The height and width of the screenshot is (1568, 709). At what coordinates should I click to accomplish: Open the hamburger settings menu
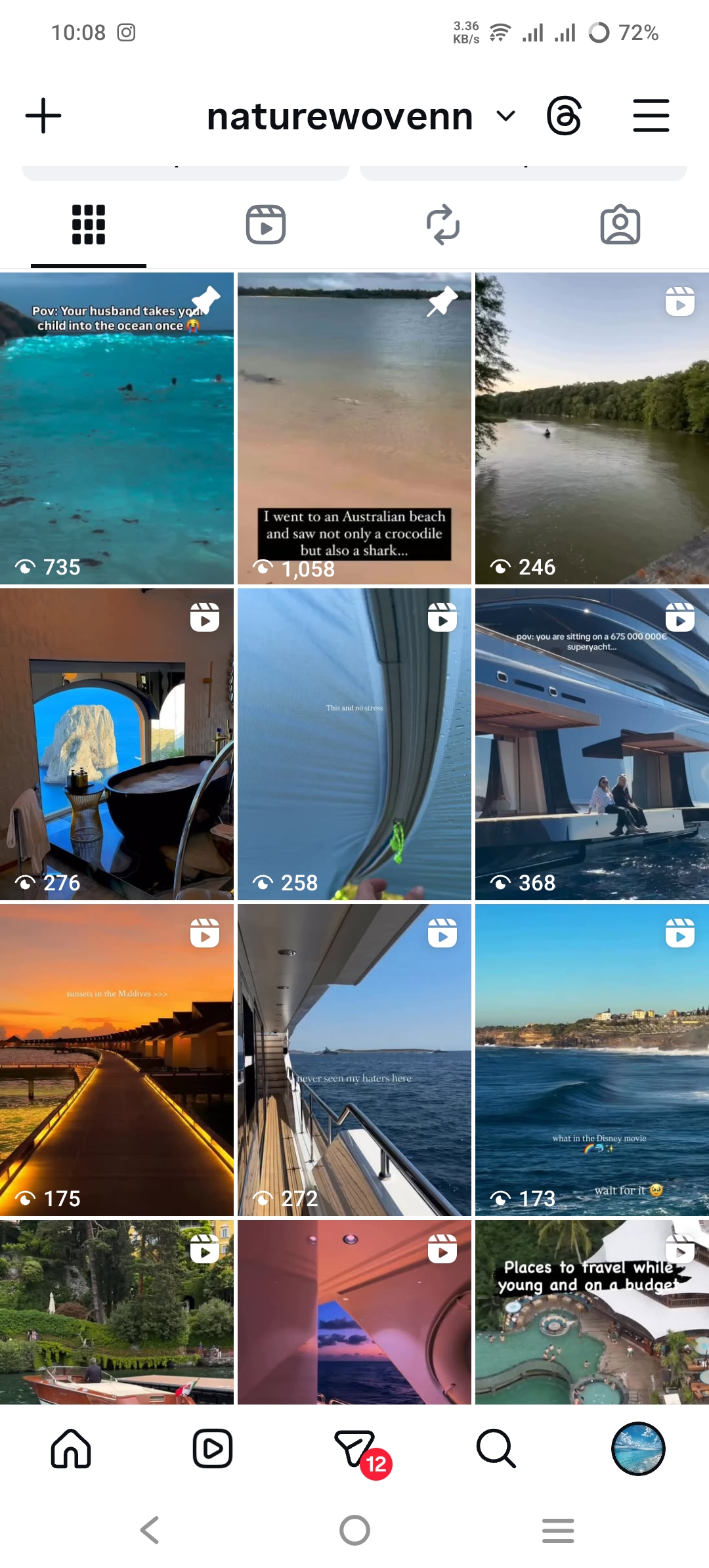[x=651, y=116]
